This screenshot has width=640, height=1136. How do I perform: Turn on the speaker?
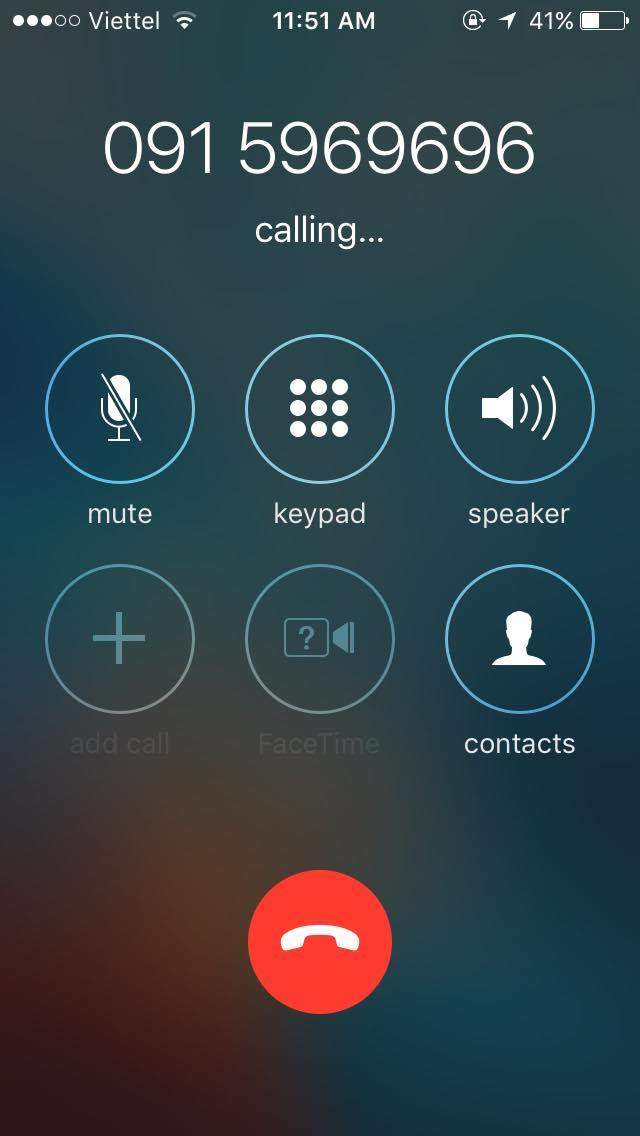click(519, 408)
